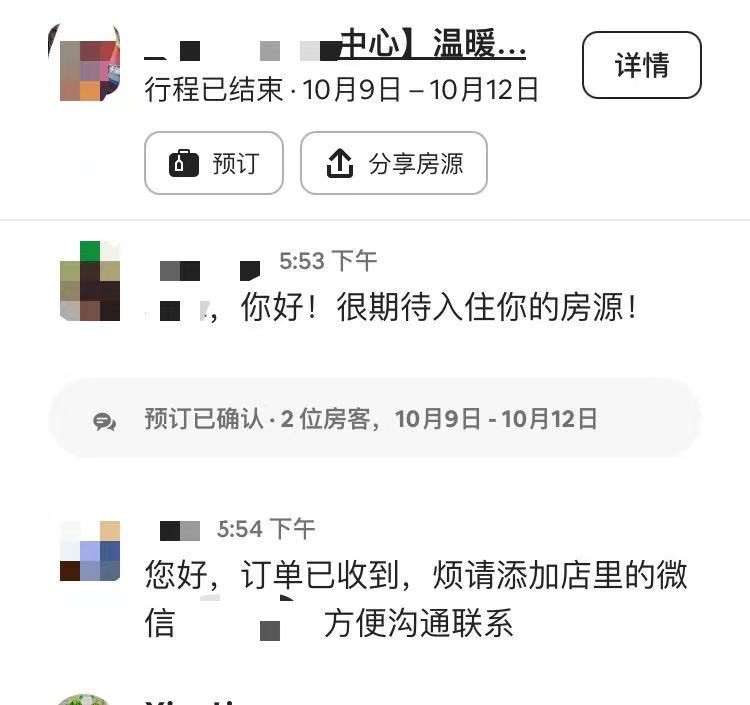Open the 详情 trip details
Image resolution: width=750 pixels, height=705 pixels.
[x=641, y=65]
